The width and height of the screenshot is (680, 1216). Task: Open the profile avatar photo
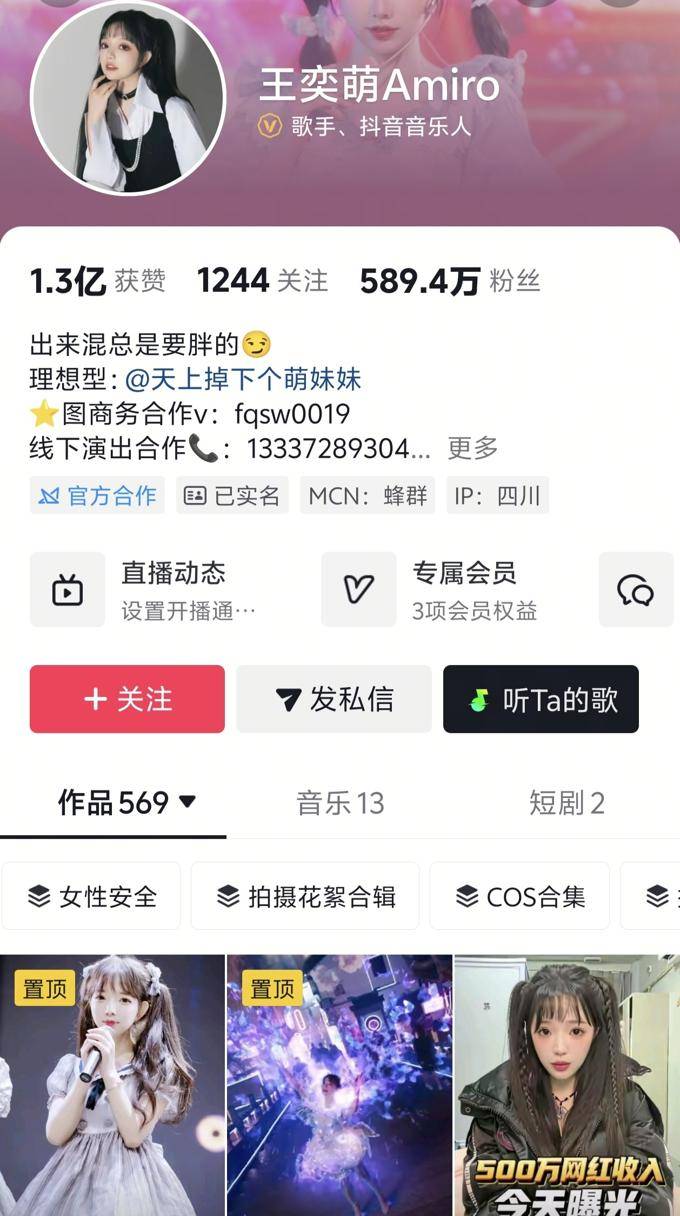[x=128, y=97]
